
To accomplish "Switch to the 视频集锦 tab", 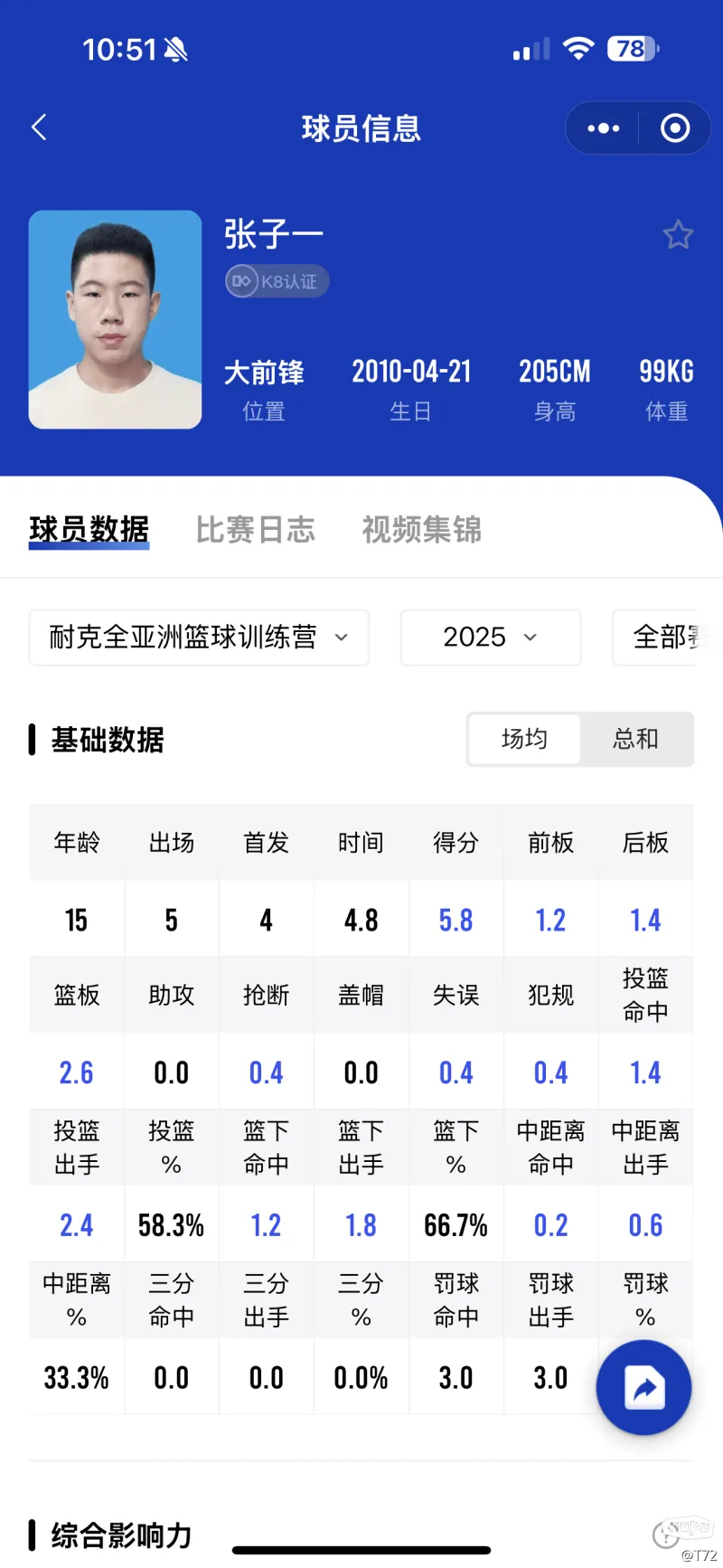I will coord(422,529).
